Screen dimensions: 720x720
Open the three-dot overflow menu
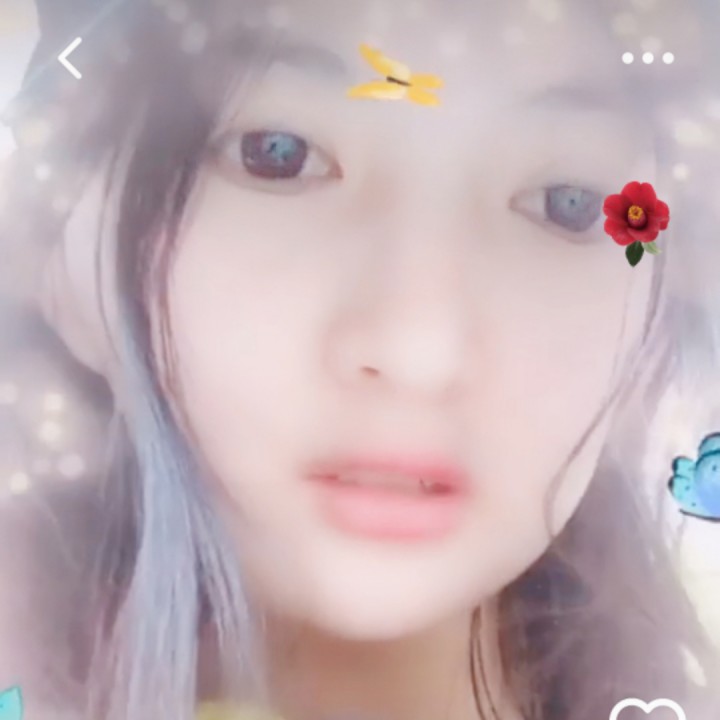pos(648,58)
